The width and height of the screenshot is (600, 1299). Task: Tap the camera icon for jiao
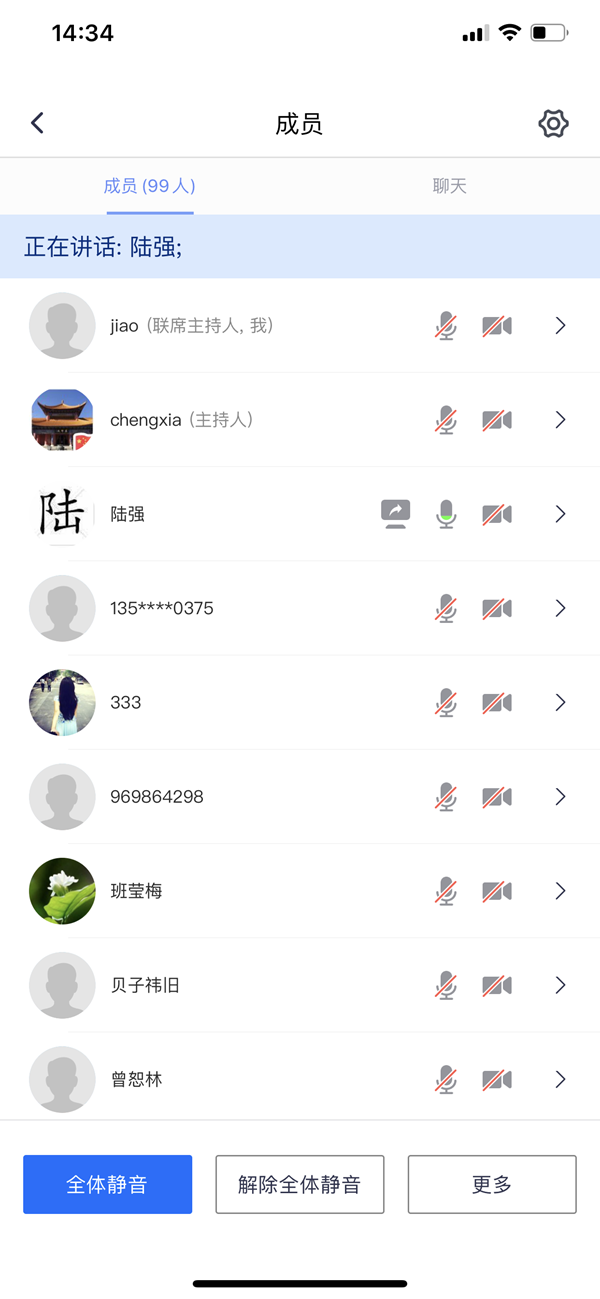pos(497,326)
